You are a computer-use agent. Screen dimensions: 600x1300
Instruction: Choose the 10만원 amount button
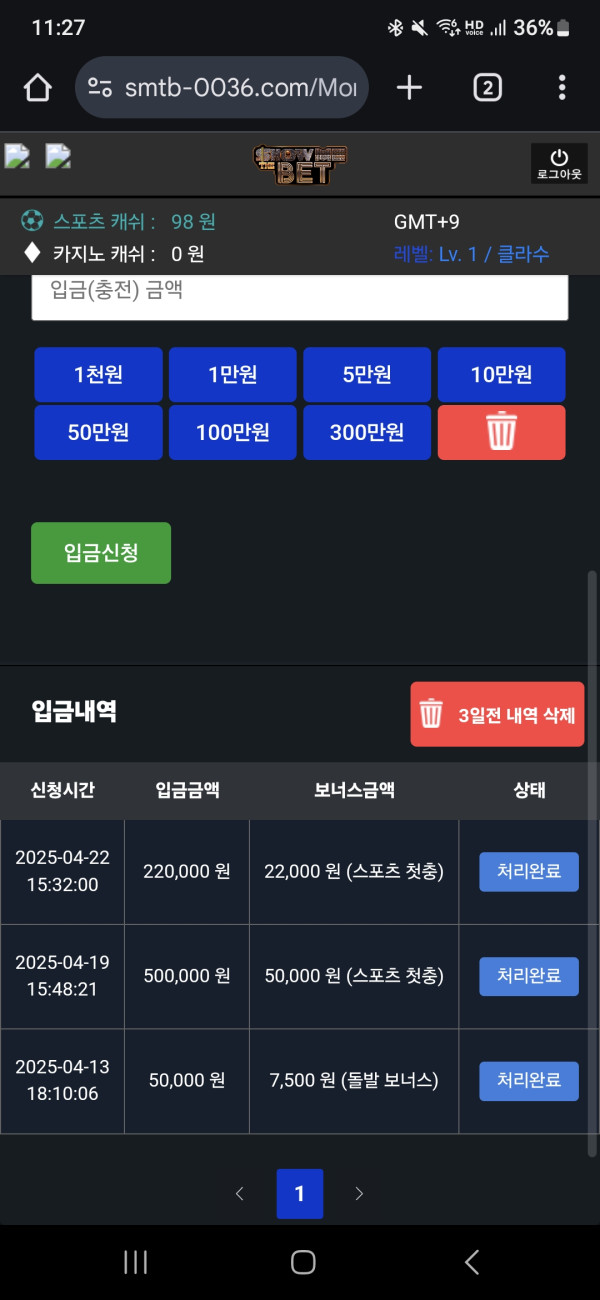pos(501,375)
